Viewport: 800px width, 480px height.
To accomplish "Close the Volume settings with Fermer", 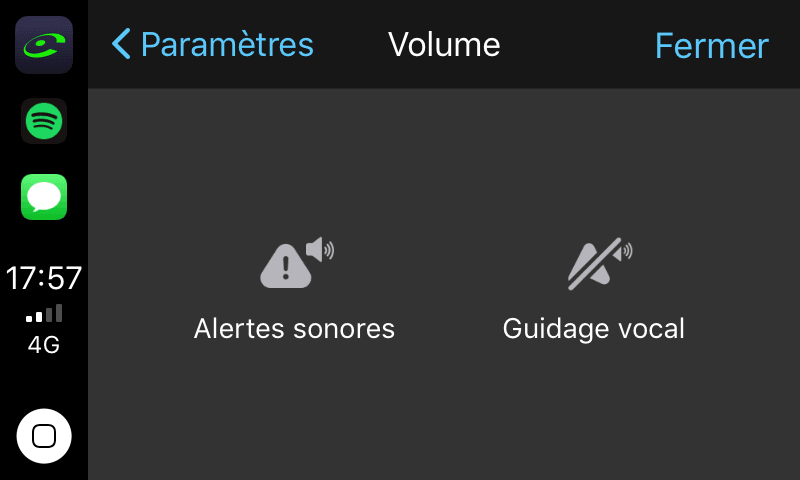I will [711, 46].
